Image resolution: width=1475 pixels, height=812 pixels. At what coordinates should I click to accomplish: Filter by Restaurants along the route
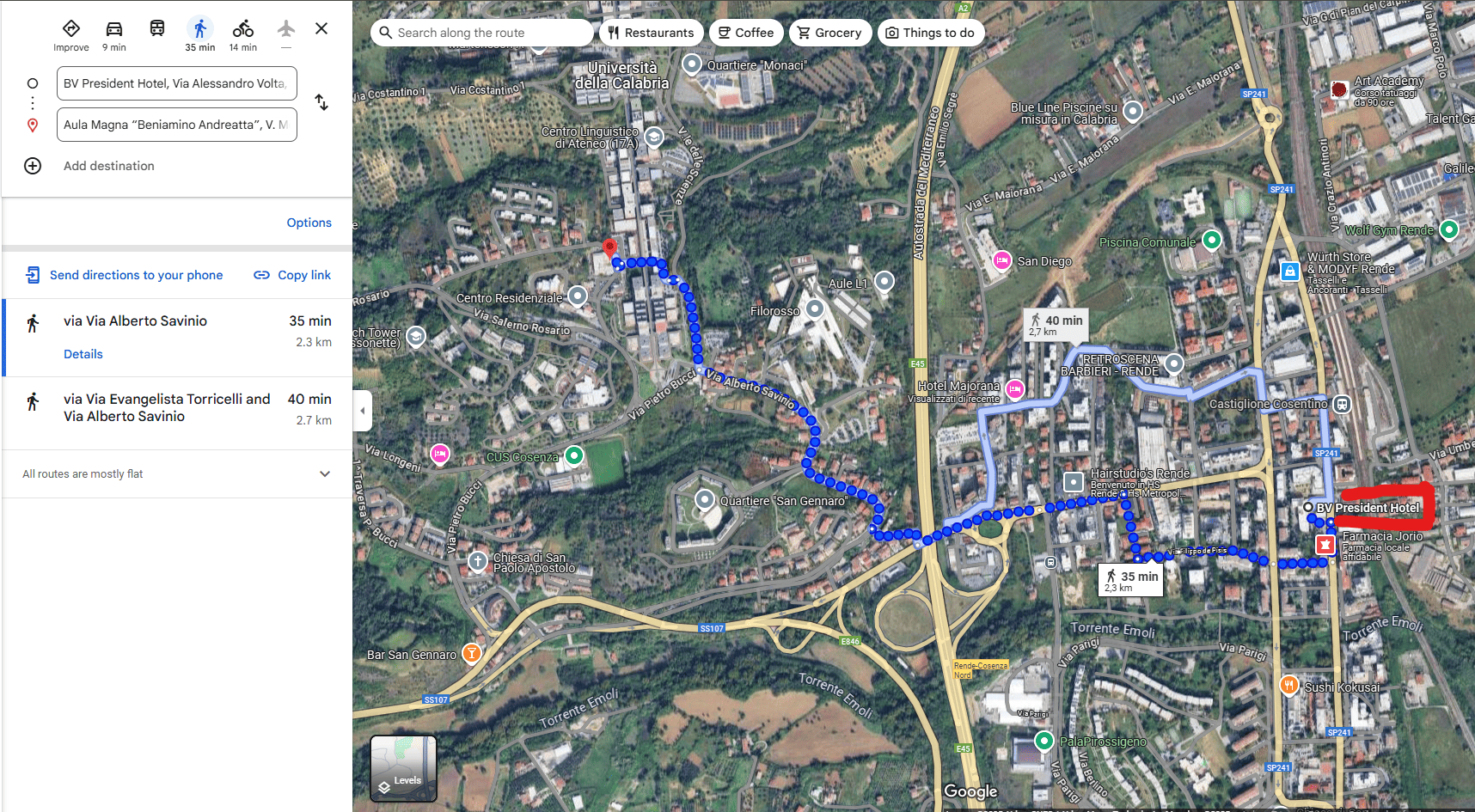(651, 33)
